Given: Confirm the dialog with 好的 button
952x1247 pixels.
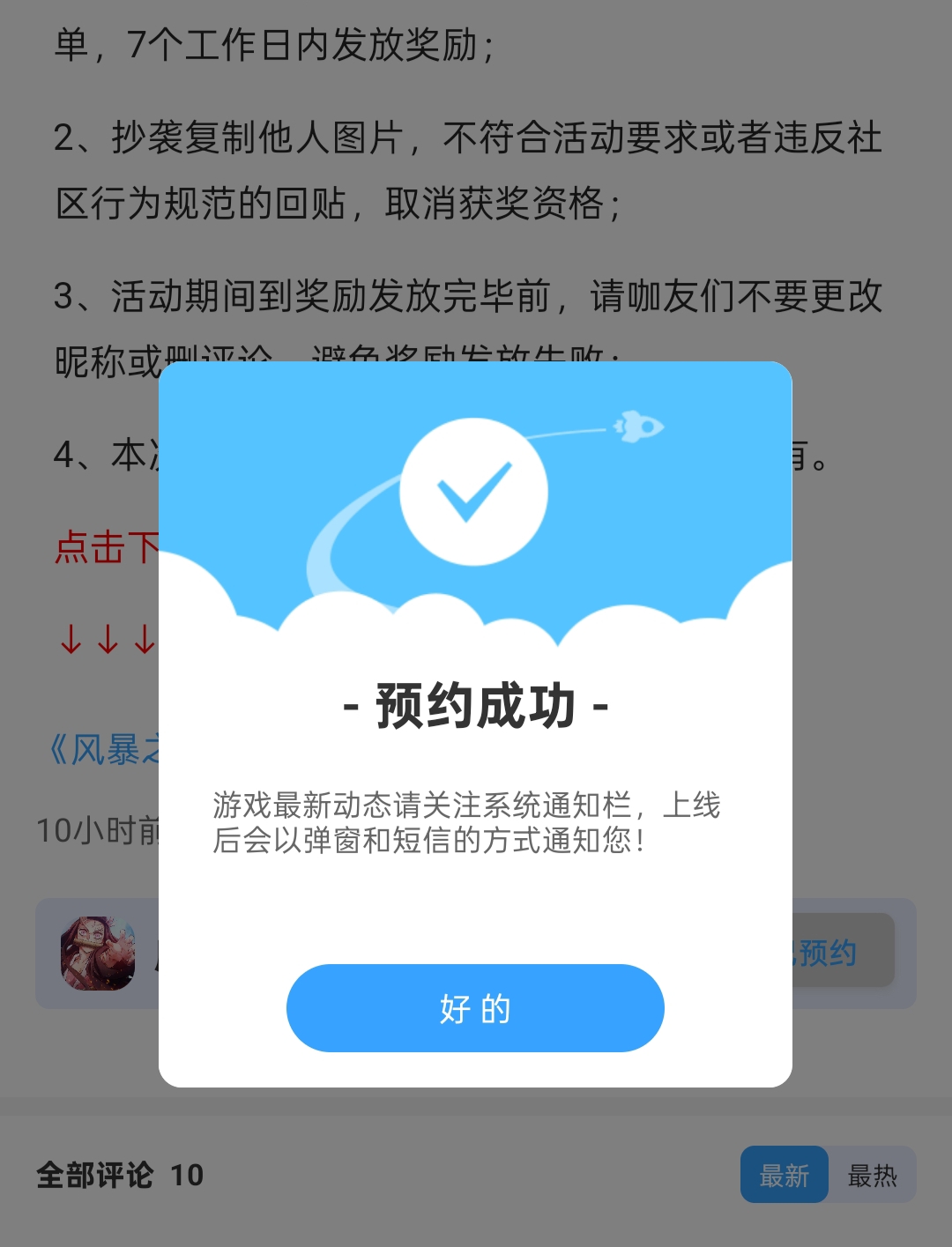Looking at the screenshot, I should [x=475, y=1008].
